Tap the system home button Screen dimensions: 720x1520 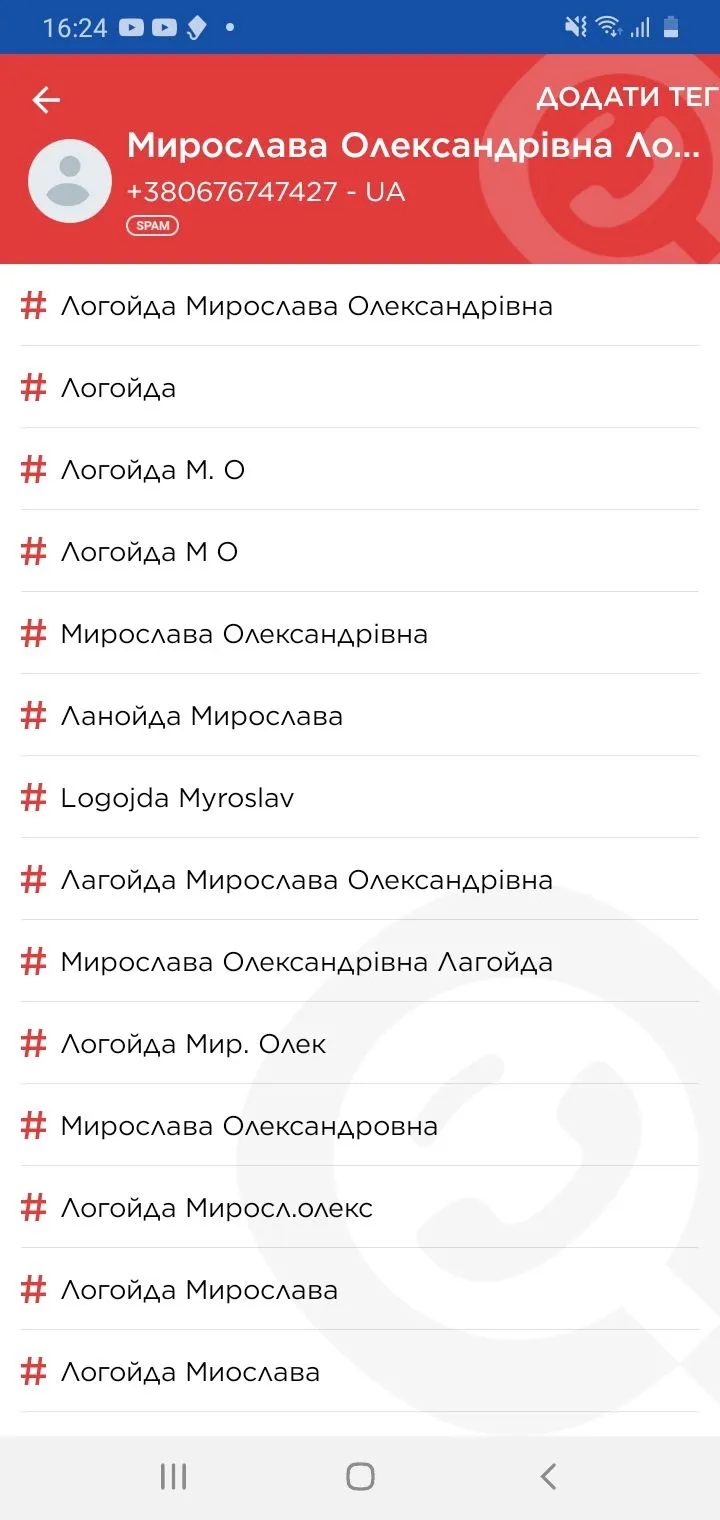pyautogui.click(x=360, y=1476)
